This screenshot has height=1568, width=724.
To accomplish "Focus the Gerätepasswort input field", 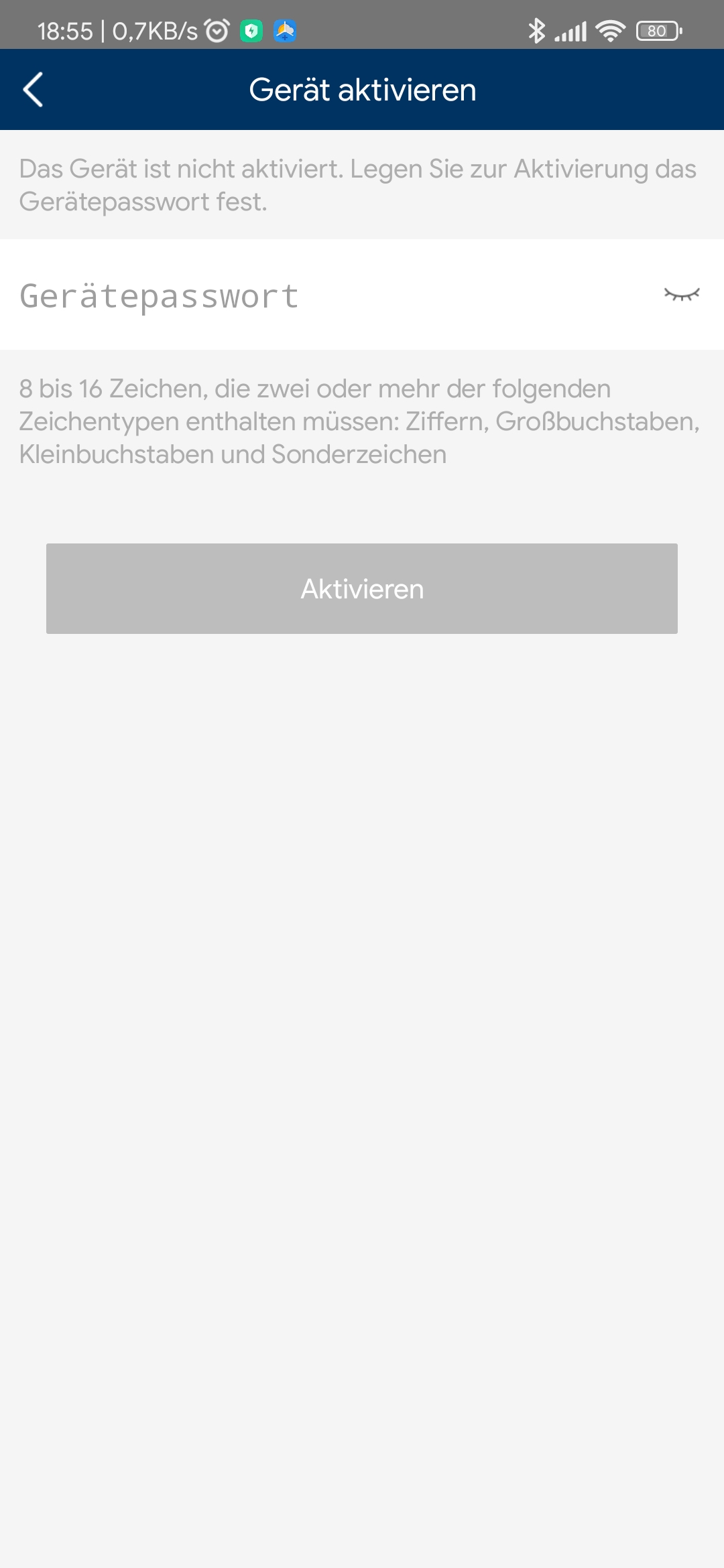I will [322, 296].
